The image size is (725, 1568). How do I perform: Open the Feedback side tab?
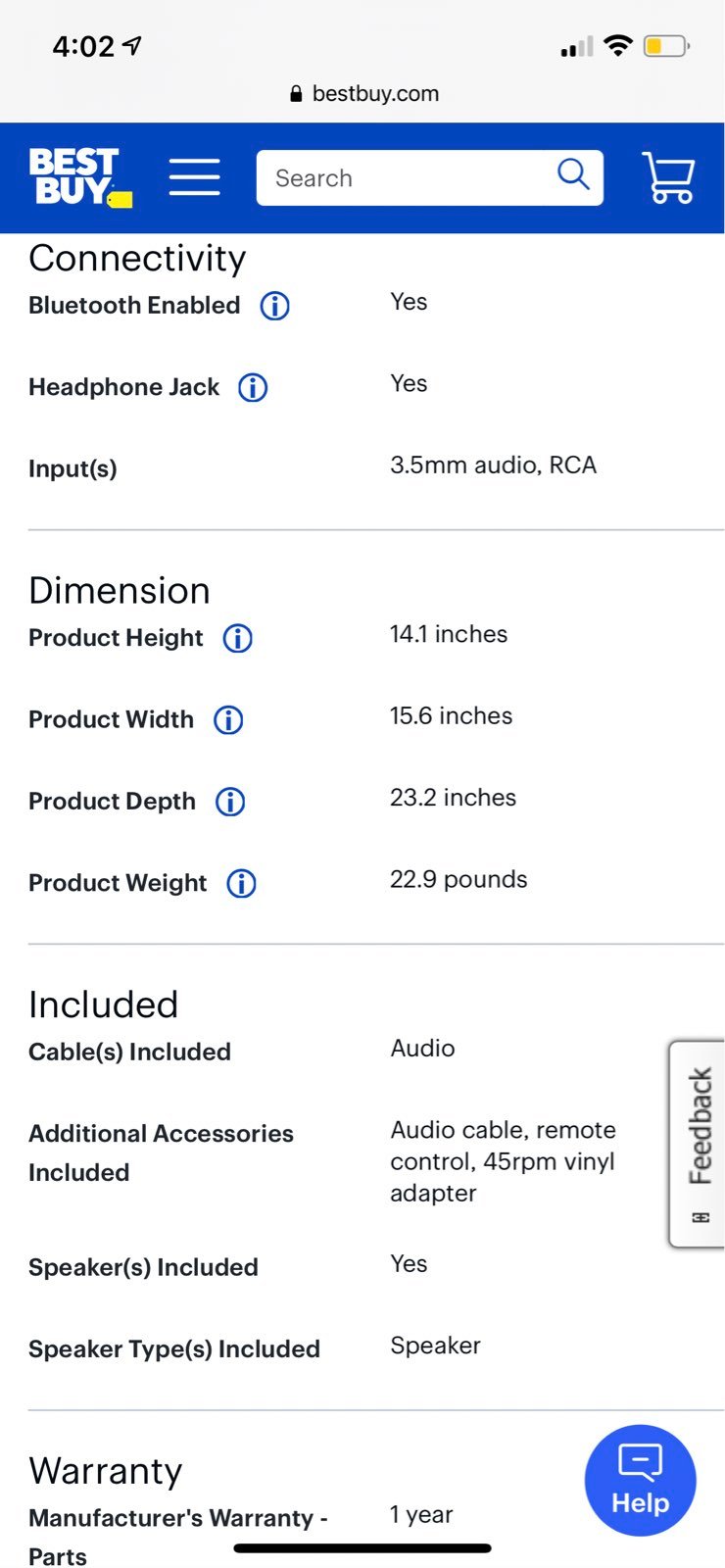click(698, 1144)
